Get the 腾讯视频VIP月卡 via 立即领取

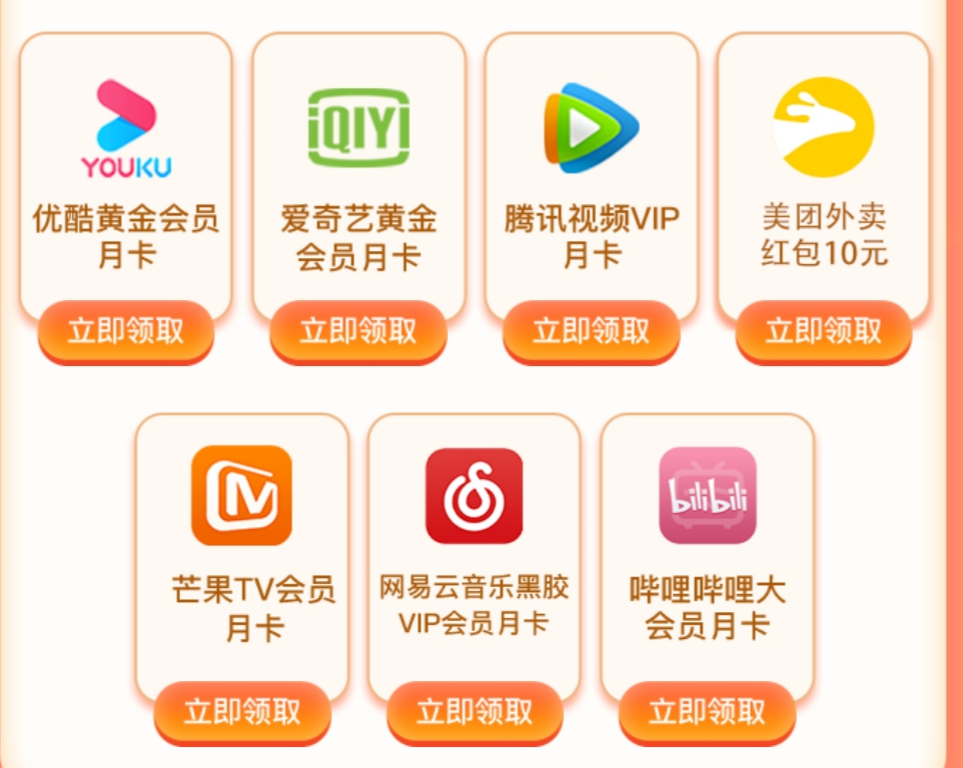pos(591,331)
